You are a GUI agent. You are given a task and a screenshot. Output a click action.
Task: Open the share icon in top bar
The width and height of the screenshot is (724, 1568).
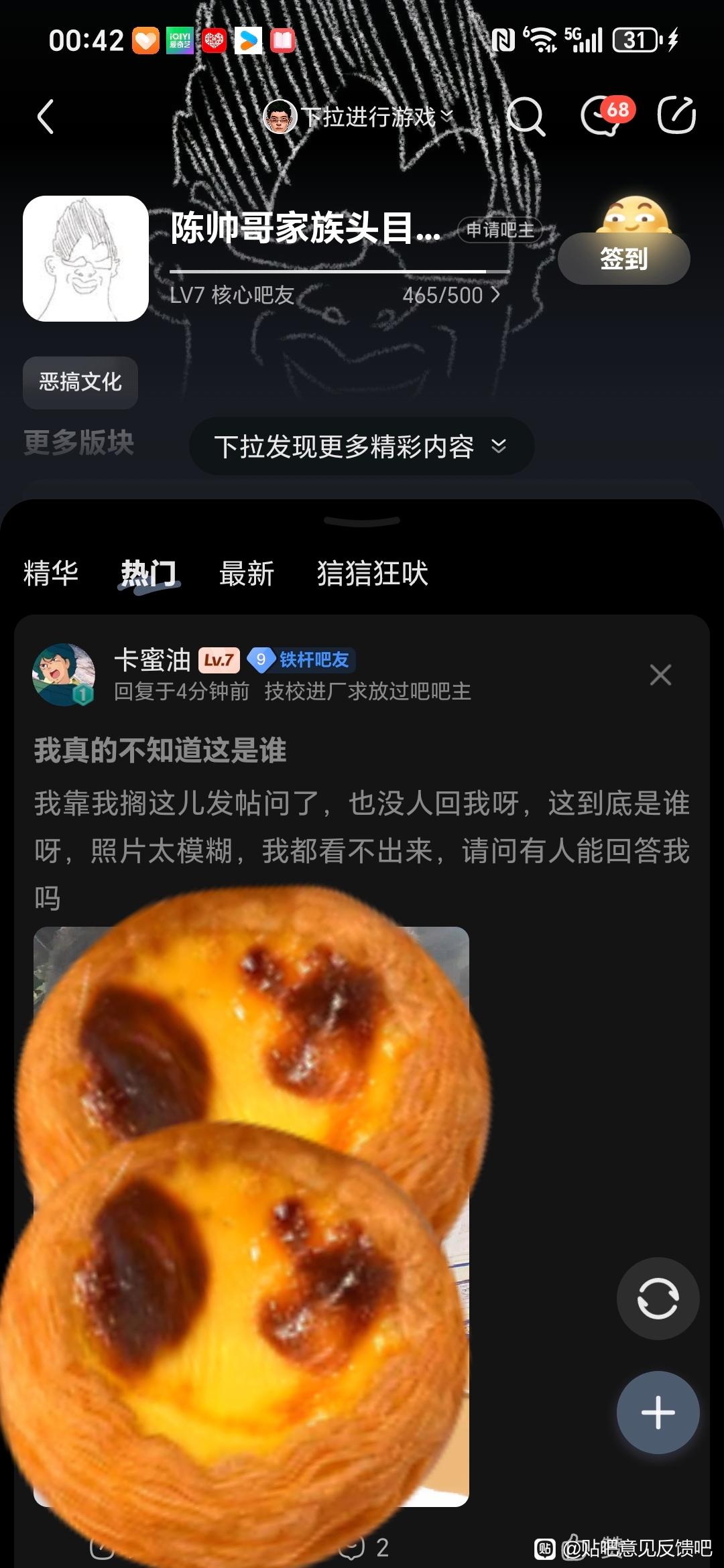[x=676, y=116]
